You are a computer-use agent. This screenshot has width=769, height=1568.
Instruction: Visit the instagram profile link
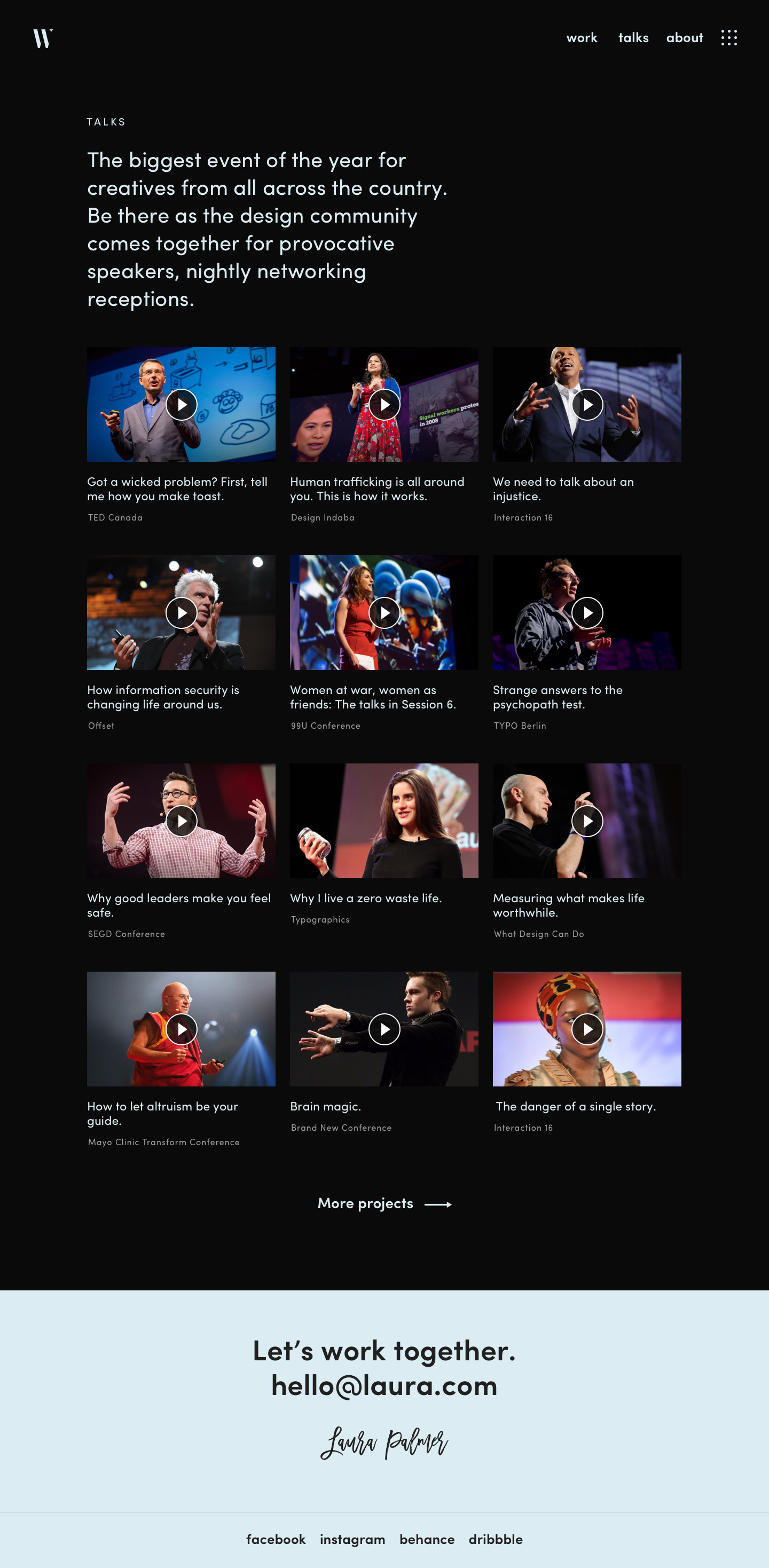(352, 1539)
